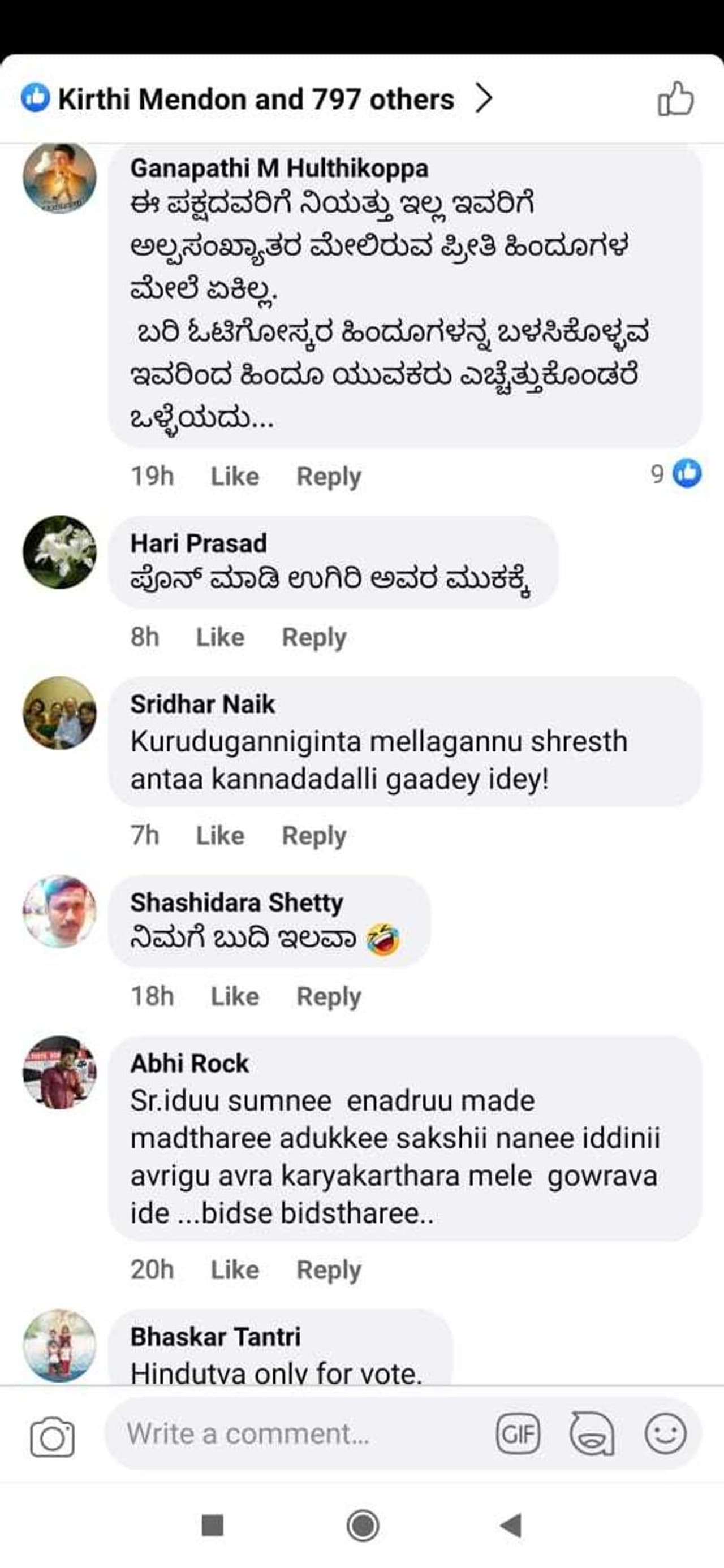Open the sticker picker

pyautogui.click(x=591, y=1434)
